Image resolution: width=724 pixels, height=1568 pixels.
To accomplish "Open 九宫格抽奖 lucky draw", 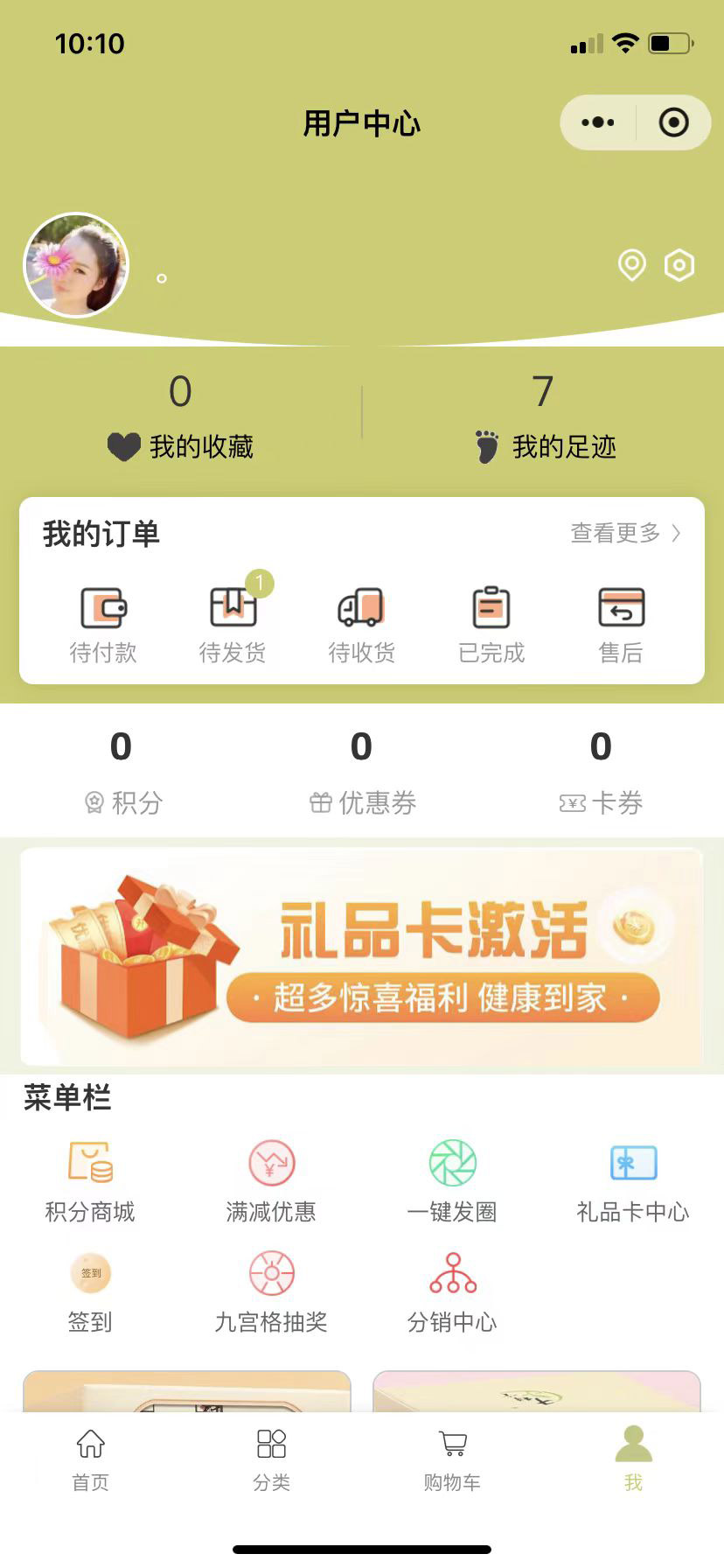I will tap(271, 1291).
